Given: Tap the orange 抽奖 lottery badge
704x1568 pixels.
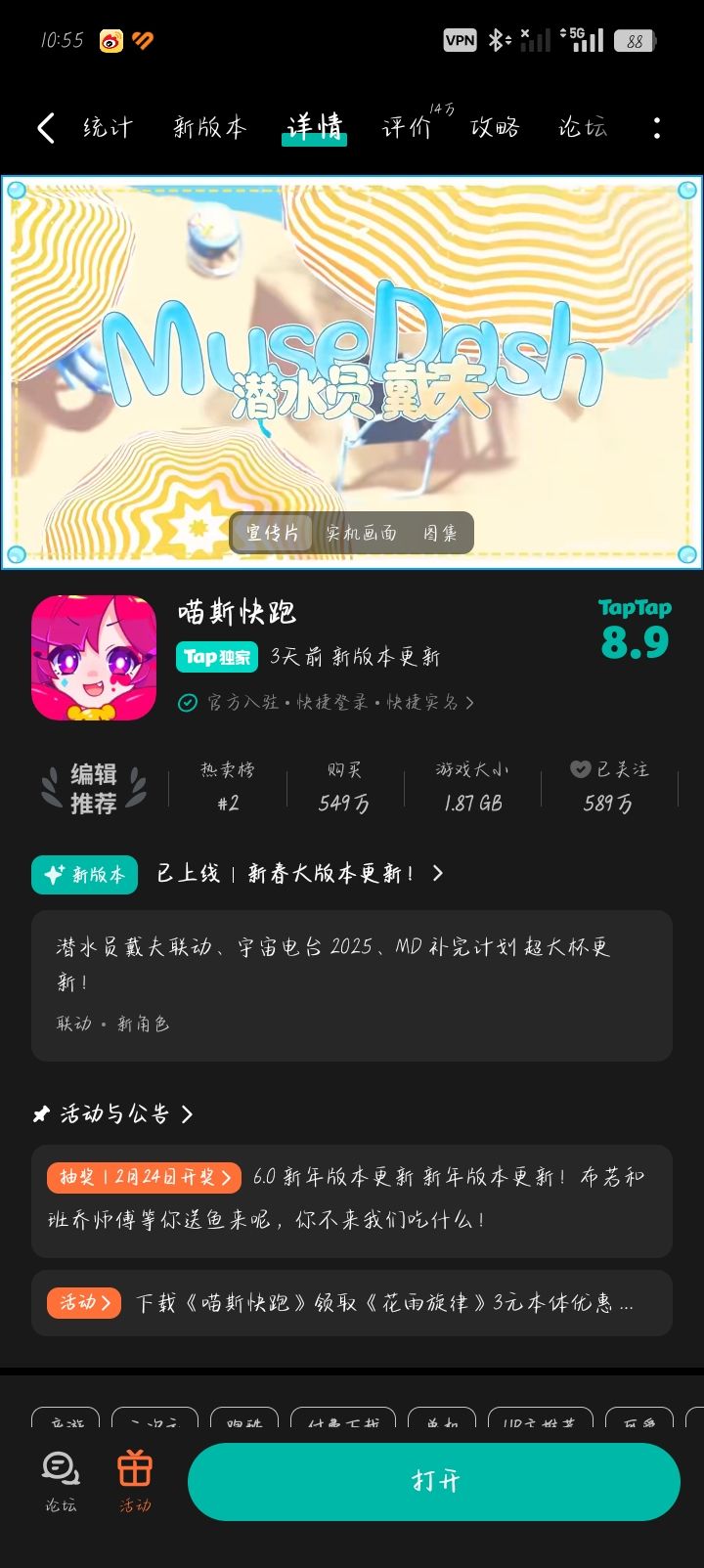Looking at the screenshot, I should pyautogui.click(x=143, y=1177).
